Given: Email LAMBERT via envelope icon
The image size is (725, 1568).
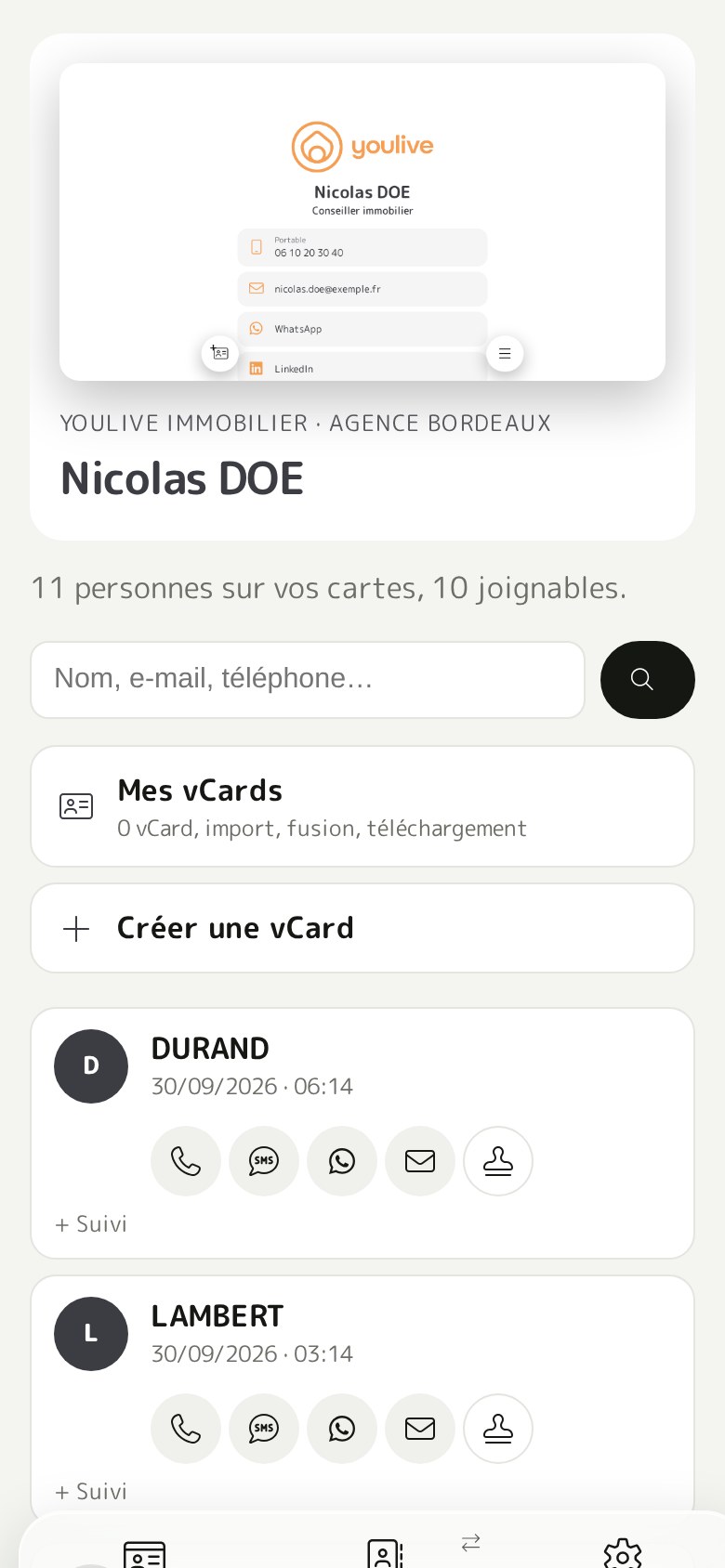Looking at the screenshot, I should pos(420,1429).
